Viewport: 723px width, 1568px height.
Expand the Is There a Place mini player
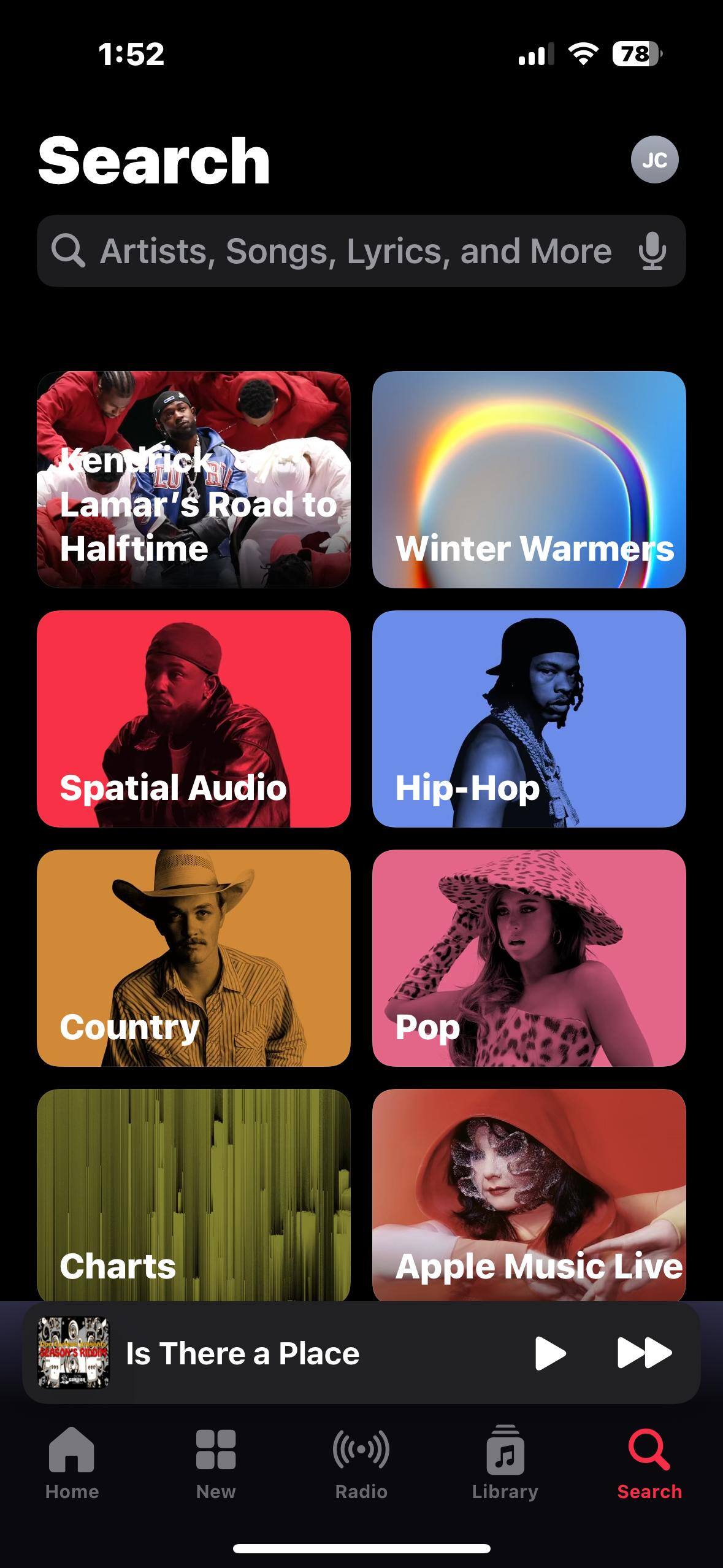point(276,1353)
